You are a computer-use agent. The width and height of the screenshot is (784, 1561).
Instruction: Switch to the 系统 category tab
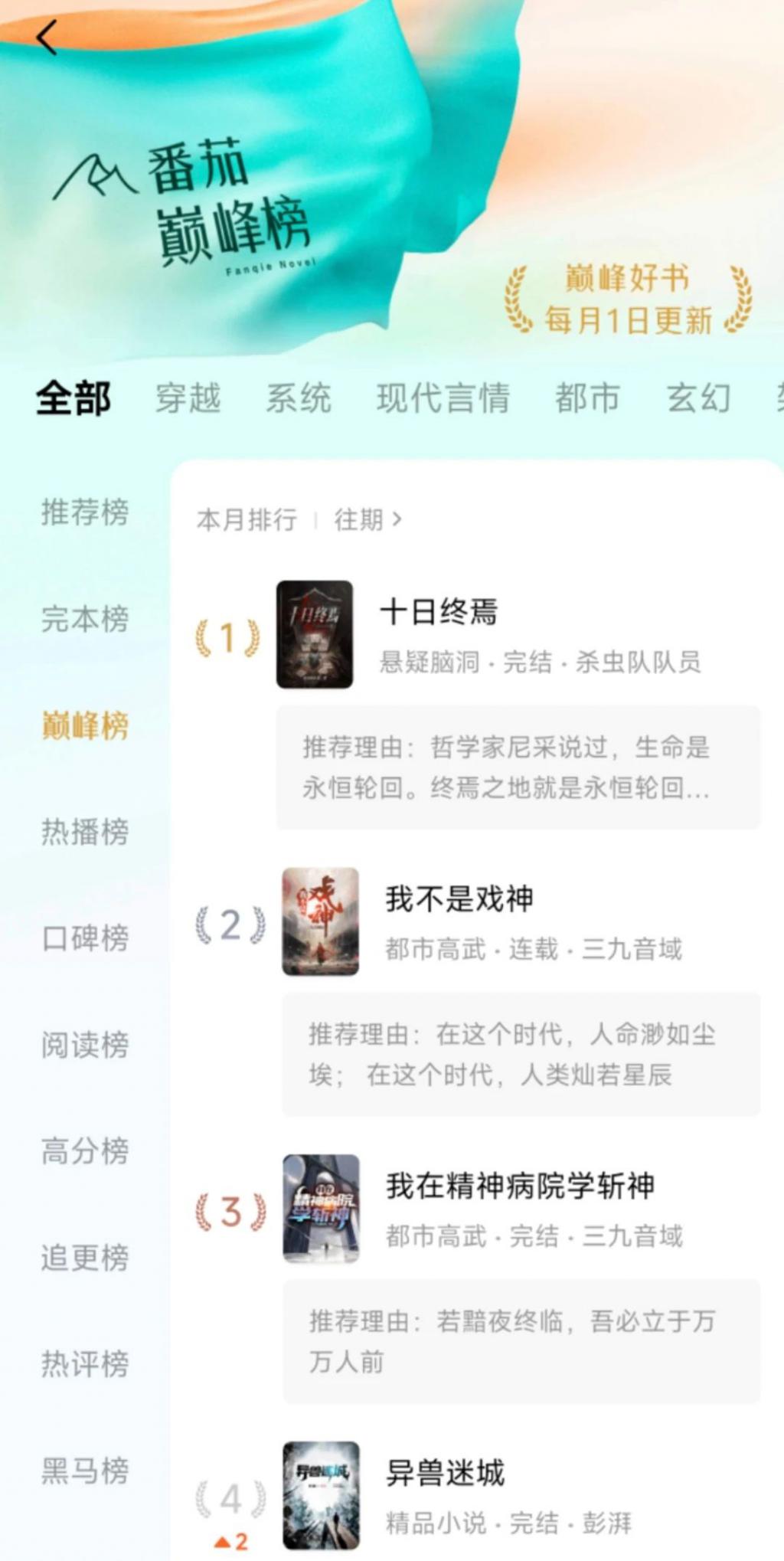(299, 398)
